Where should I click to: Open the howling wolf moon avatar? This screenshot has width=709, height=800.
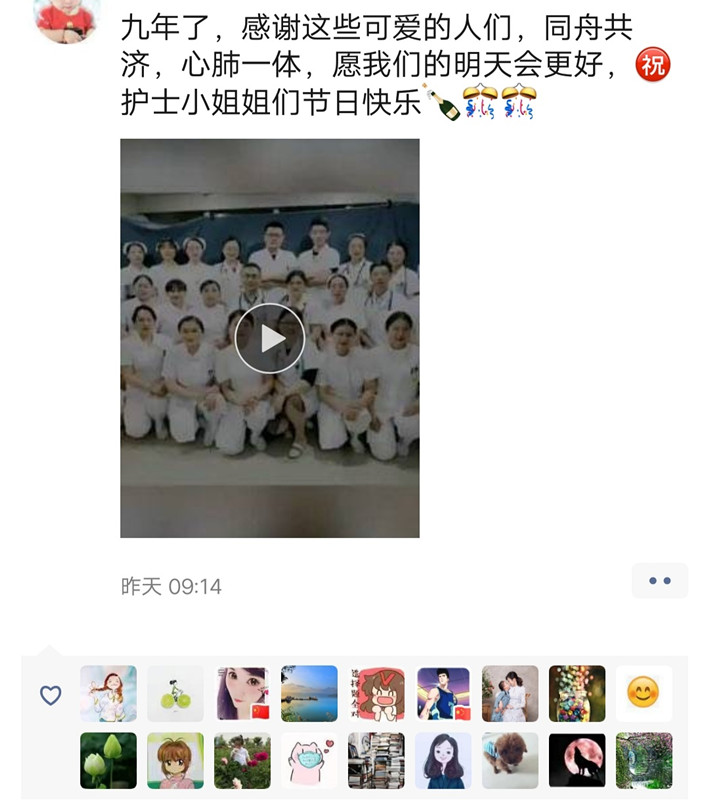click(577, 761)
